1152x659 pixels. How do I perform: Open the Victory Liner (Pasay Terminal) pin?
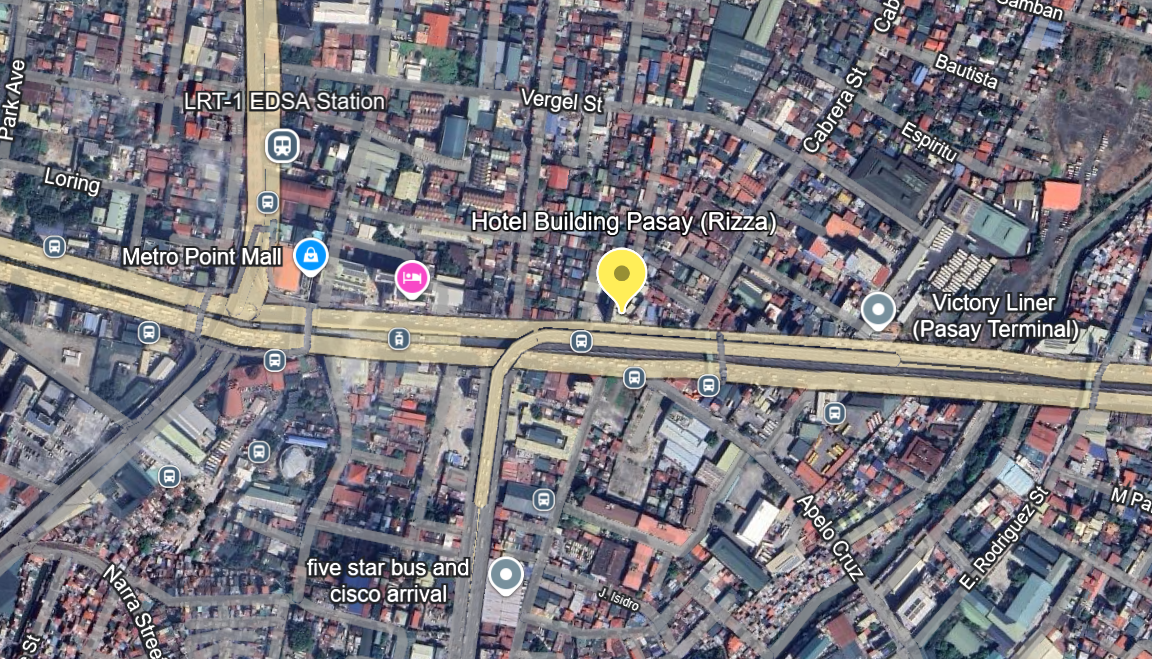[x=878, y=310]
